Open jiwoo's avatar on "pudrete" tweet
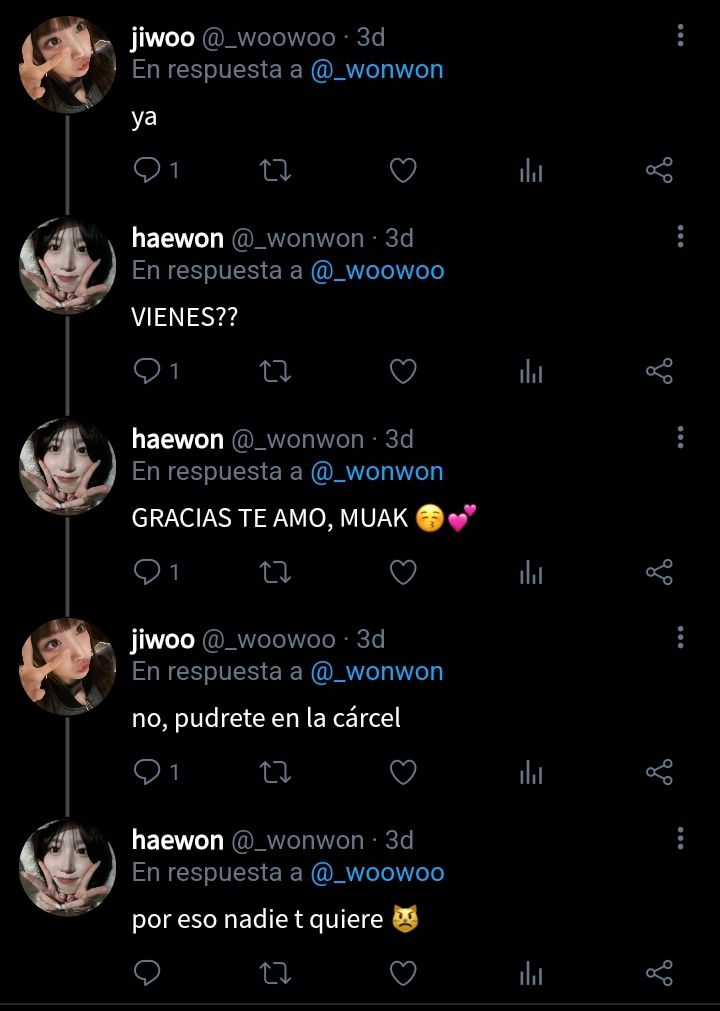 pyautogui.click(x=68, y=666)
